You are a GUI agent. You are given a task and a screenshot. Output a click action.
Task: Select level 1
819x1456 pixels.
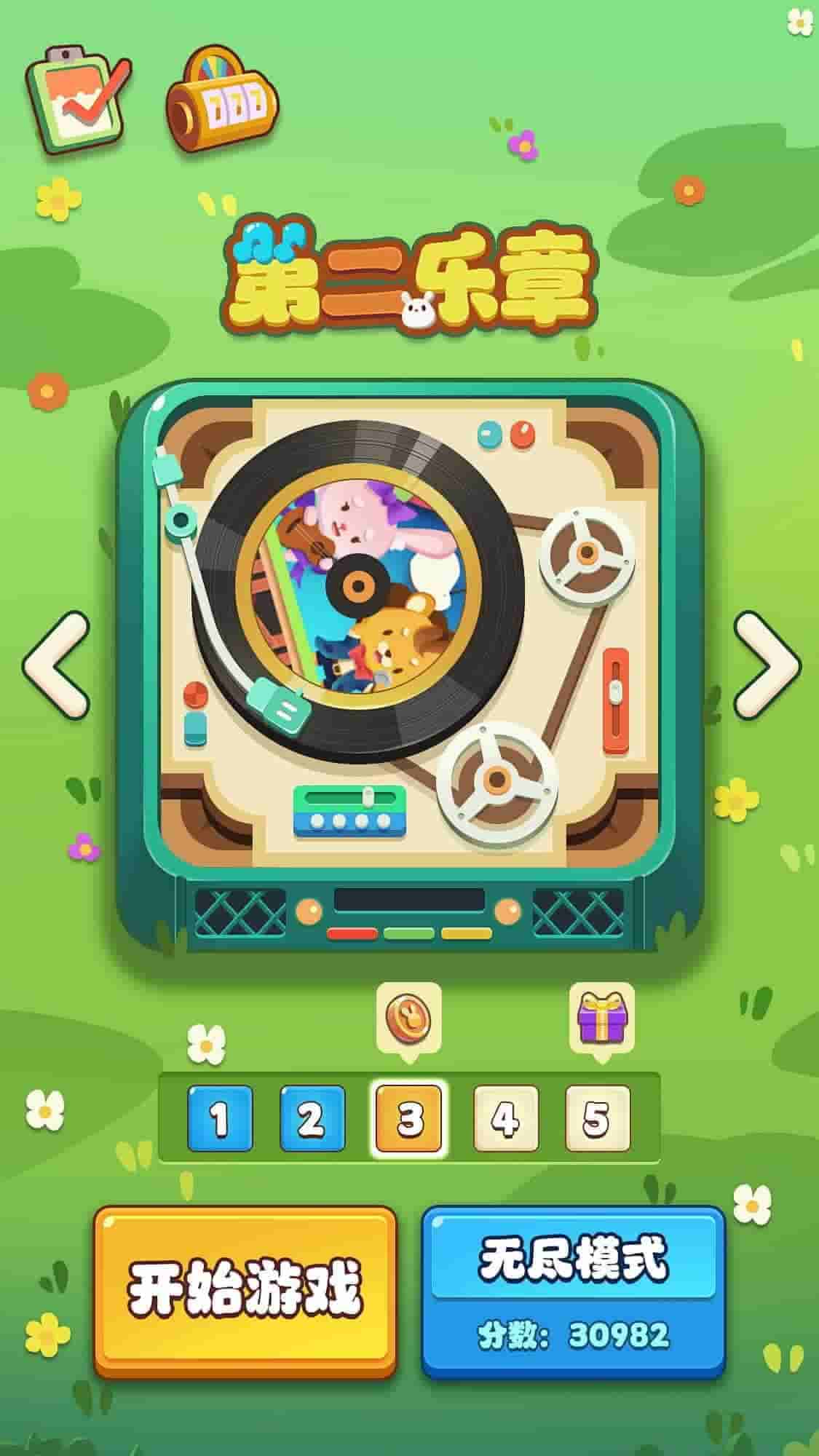click(220, 1119)
